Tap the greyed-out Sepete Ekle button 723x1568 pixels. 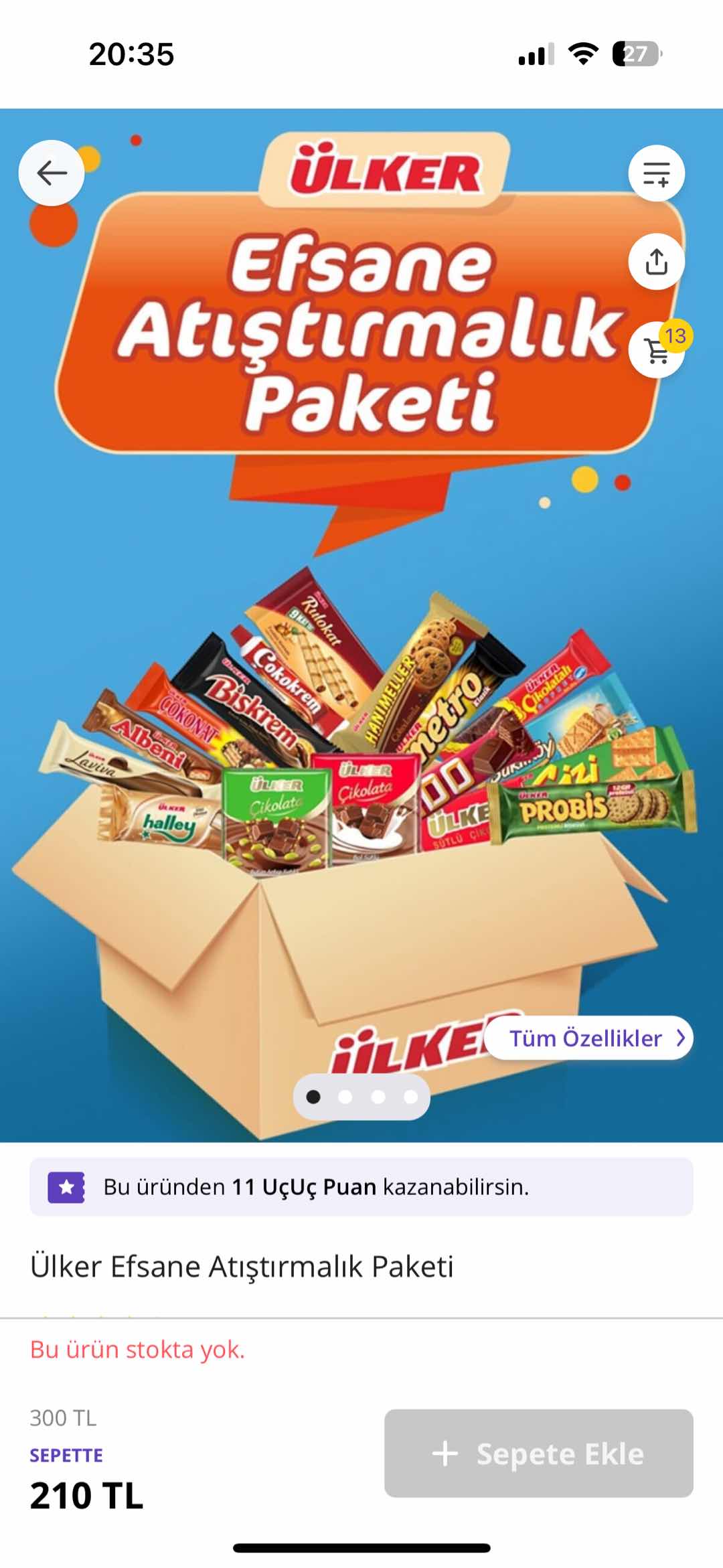click(538, 1454)
